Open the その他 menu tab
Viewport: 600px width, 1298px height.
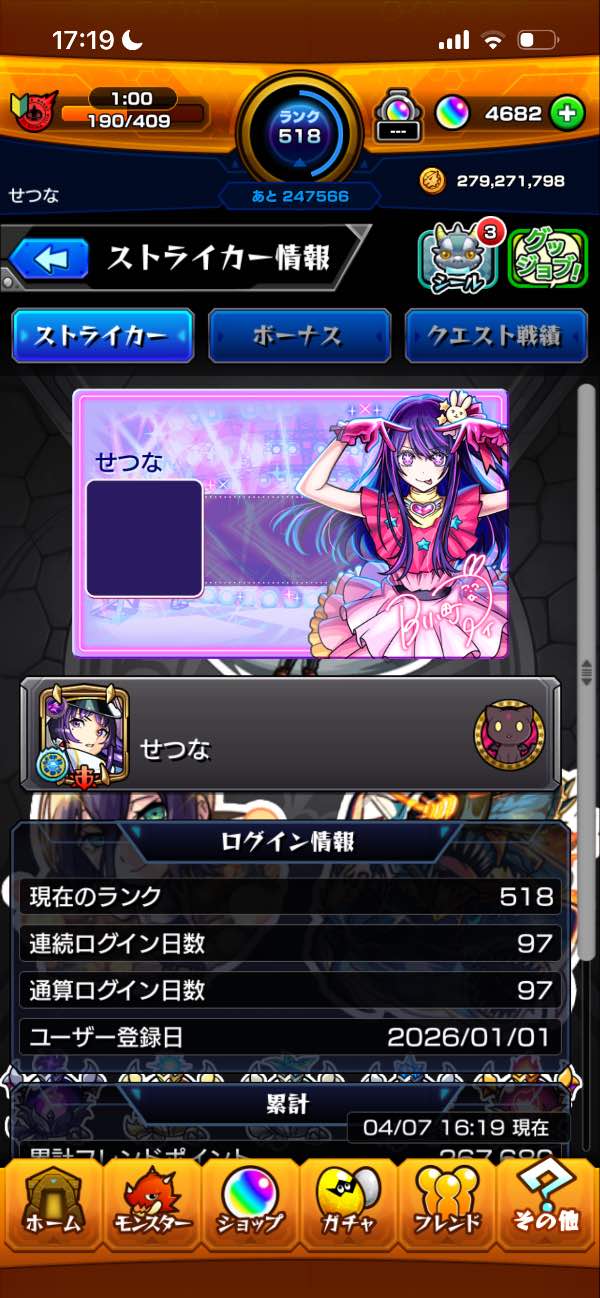point(548,1205)
